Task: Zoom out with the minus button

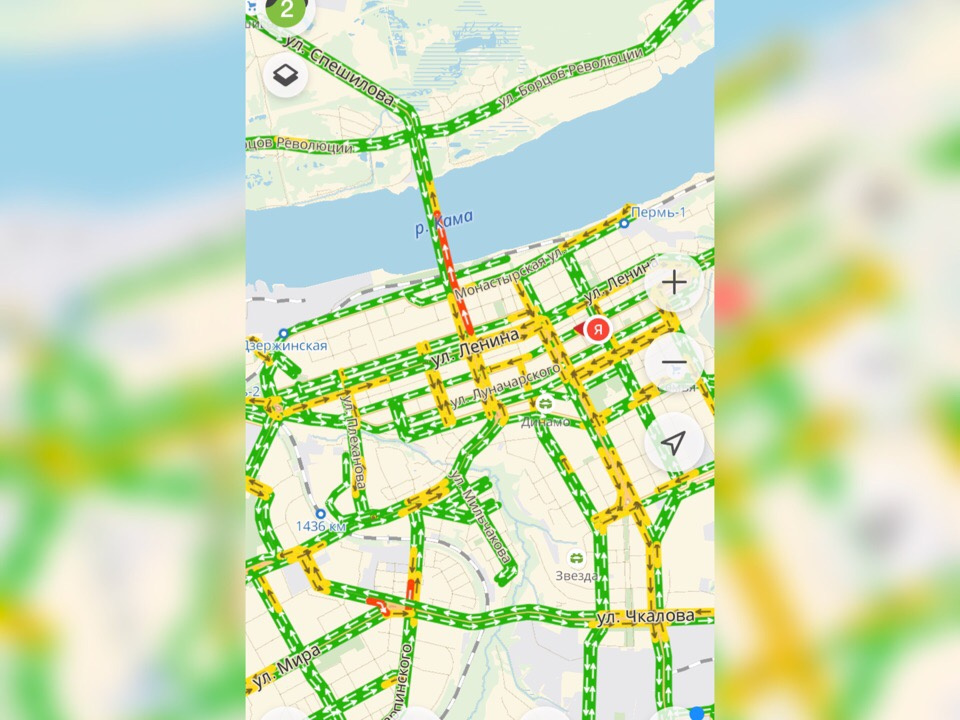Action: click(x=674, y=361)
